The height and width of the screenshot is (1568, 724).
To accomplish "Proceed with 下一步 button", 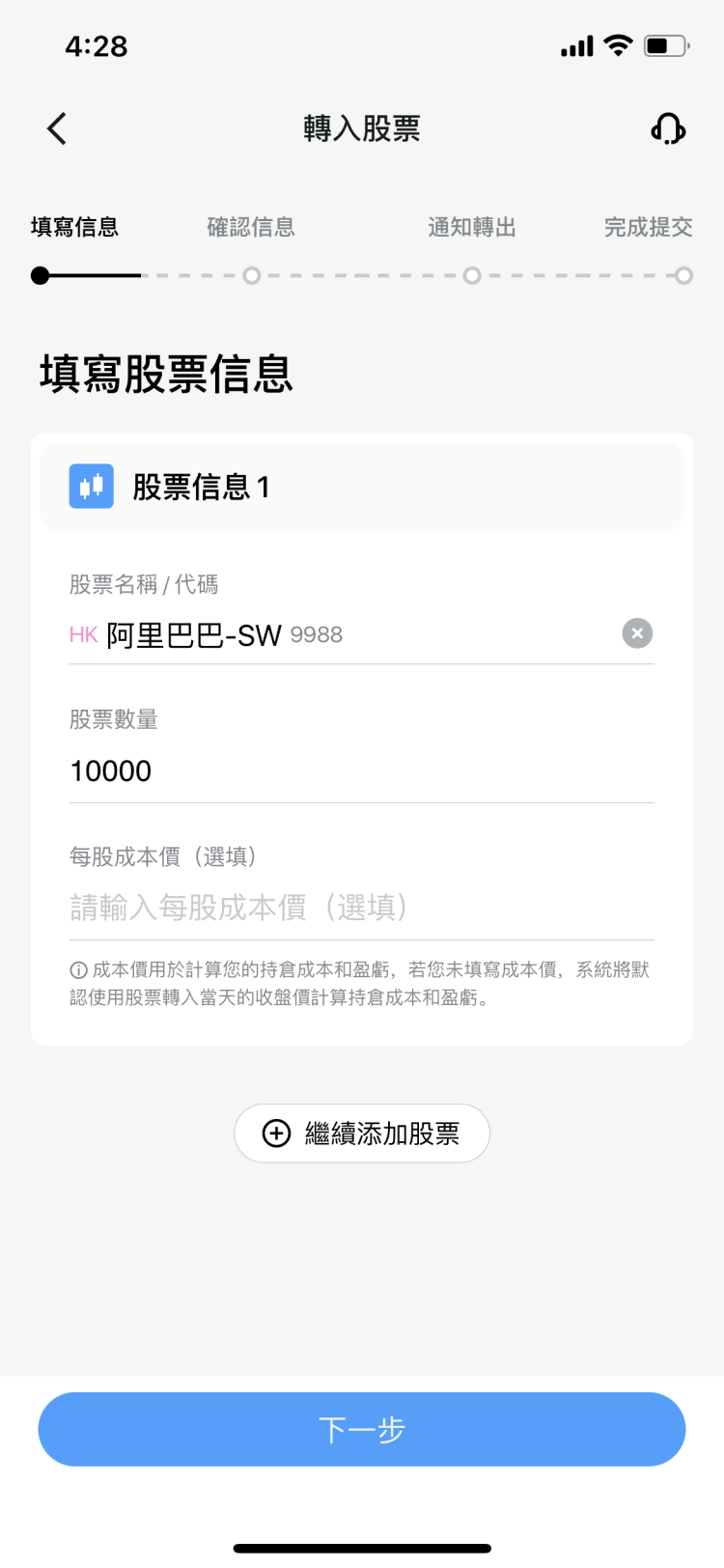I will pos(362,1429).
